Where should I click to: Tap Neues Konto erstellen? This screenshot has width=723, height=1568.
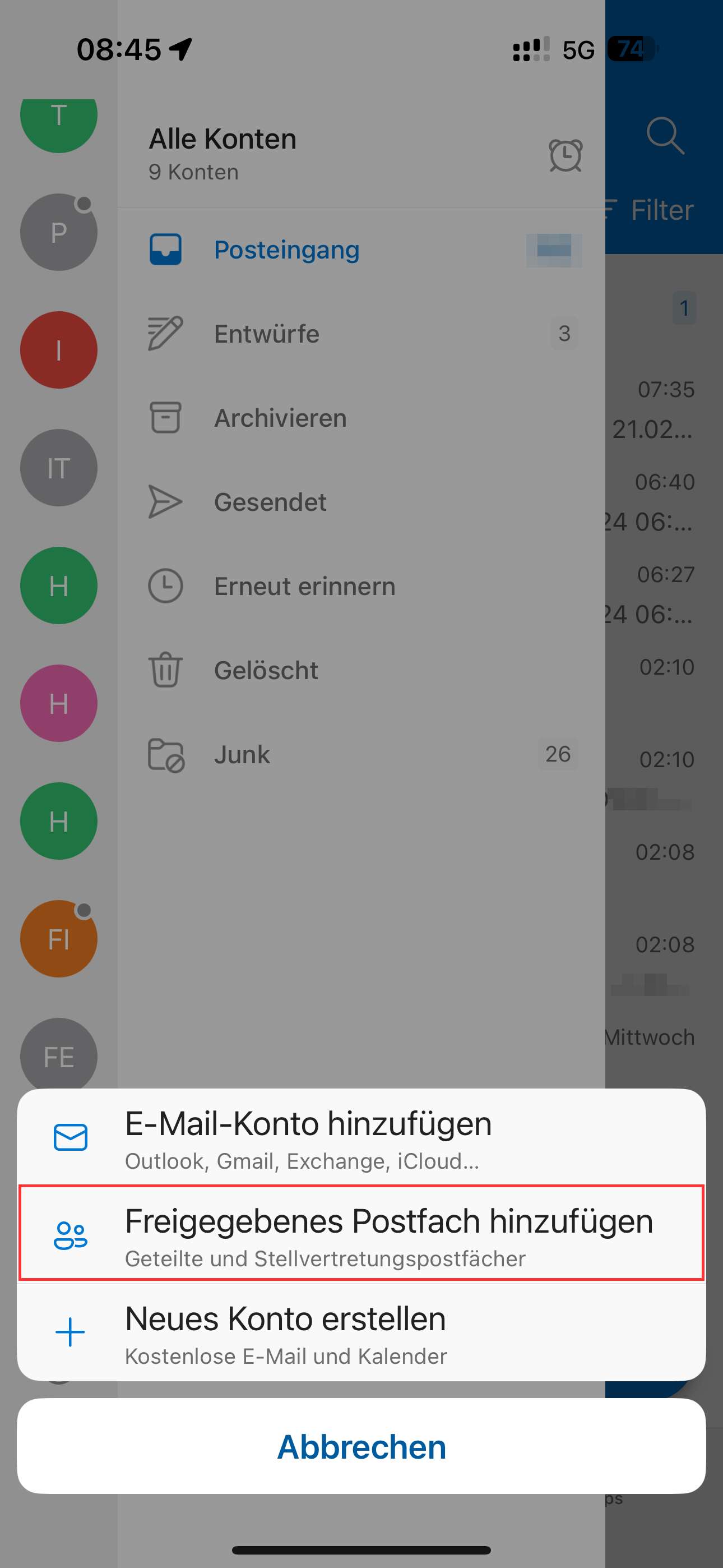361,1332
